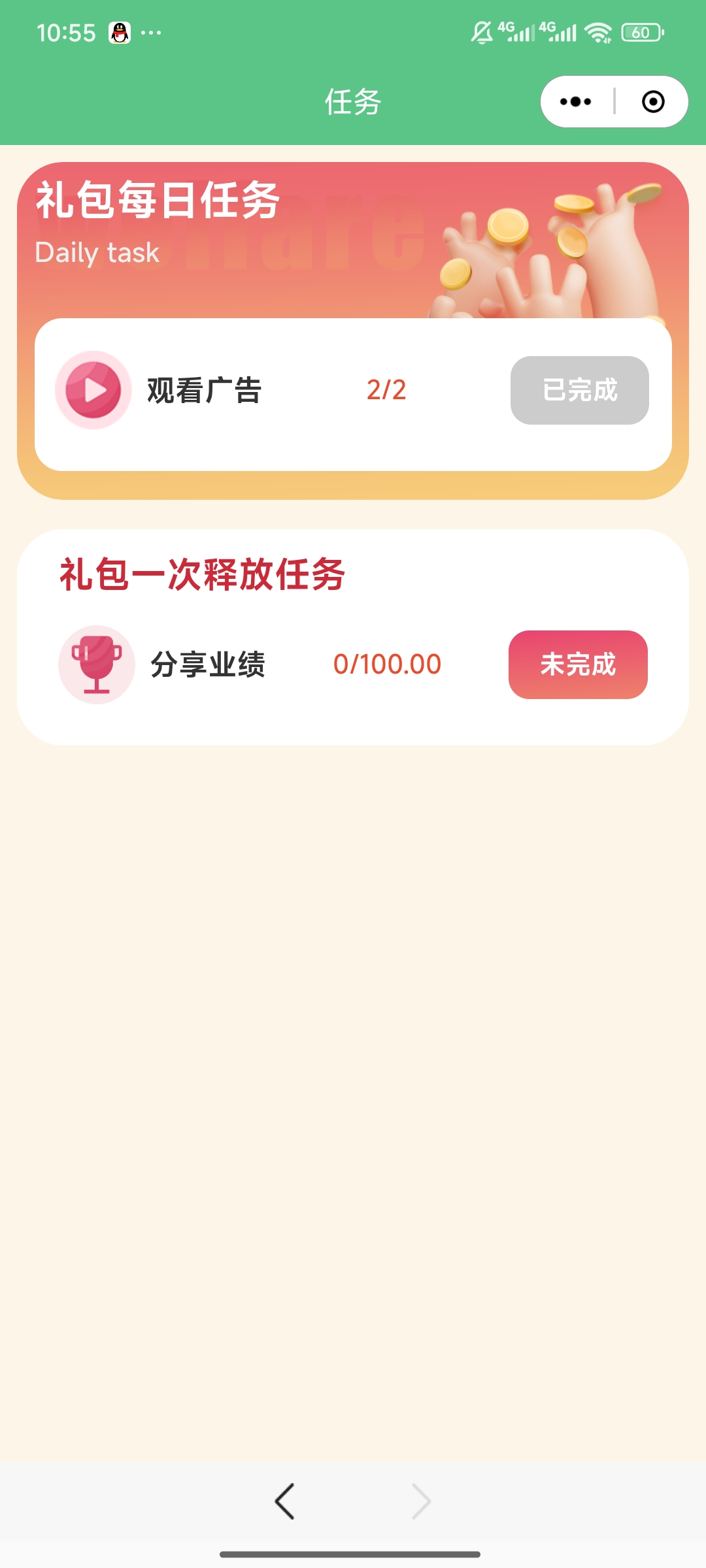Click the 2/2 completion counter
Viewport: 706px width, 1568px height.
[387, 390]
